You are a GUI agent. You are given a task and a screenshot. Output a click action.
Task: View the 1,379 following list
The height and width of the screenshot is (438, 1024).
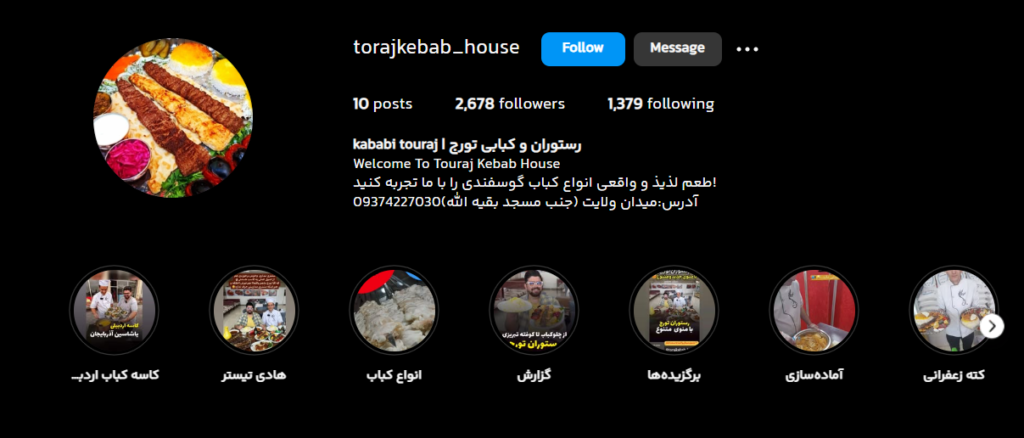coord(660,103)
